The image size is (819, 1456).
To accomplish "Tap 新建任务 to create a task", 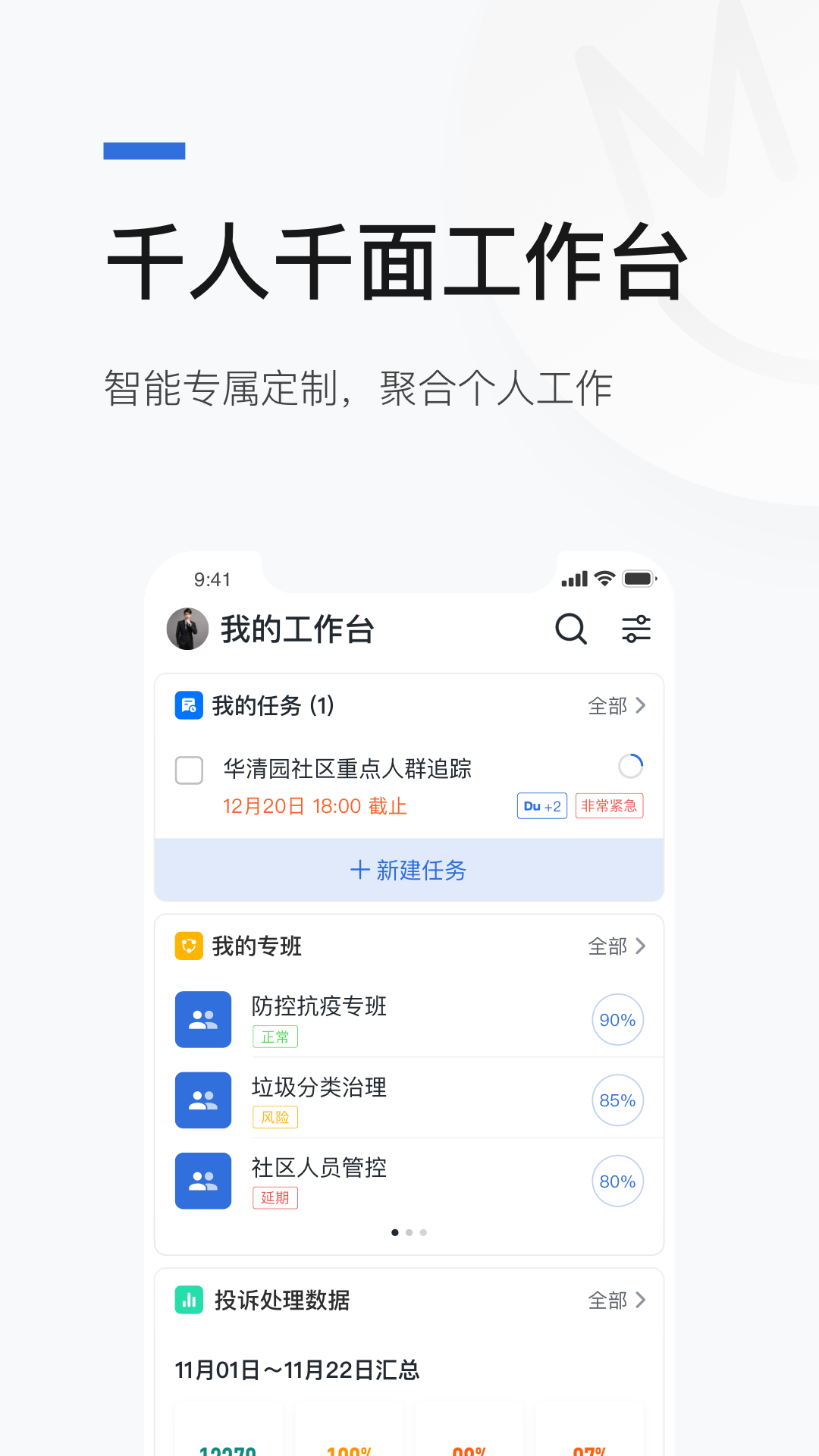I will point(409,871).
